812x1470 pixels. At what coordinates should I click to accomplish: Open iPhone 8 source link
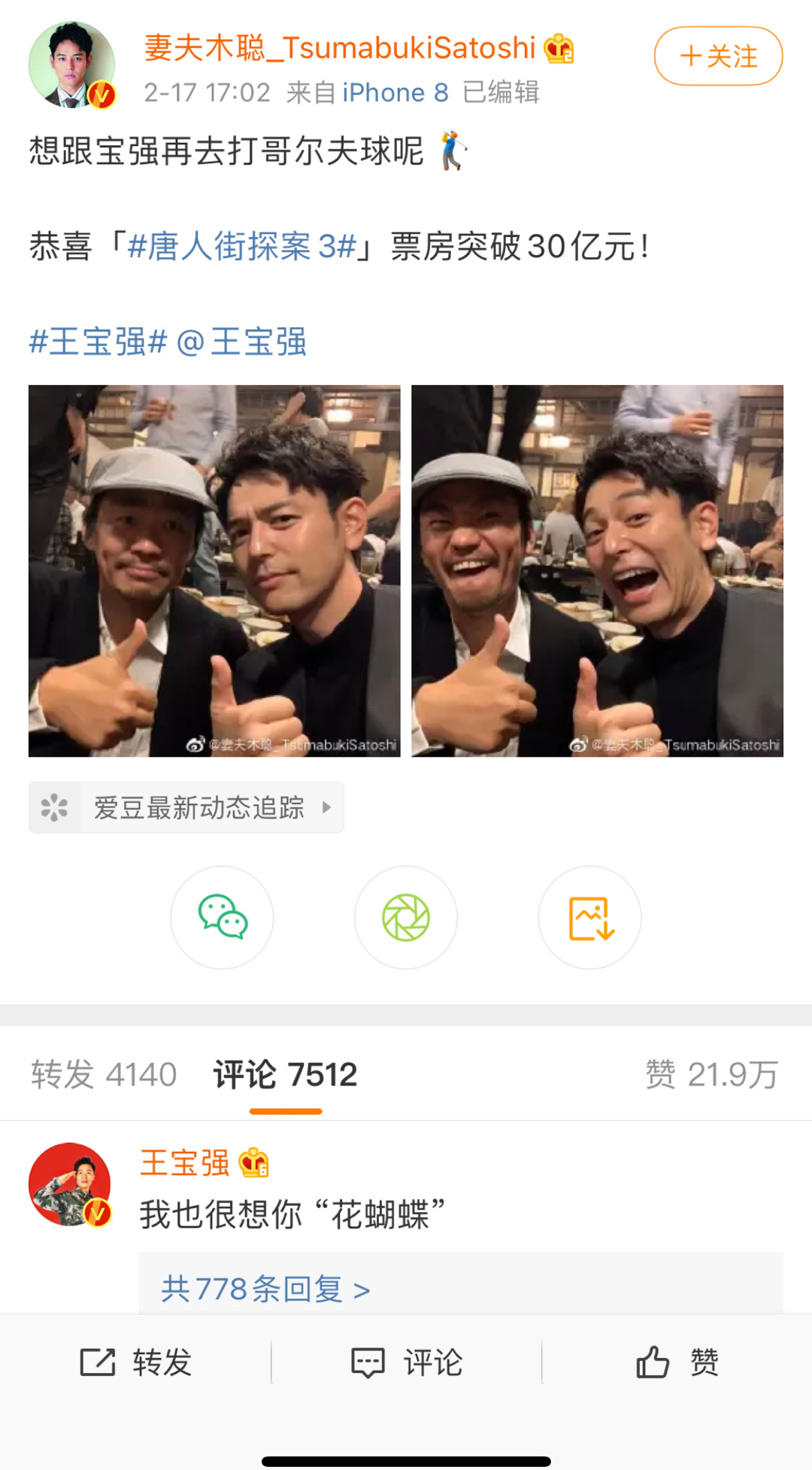click(395, 93)
